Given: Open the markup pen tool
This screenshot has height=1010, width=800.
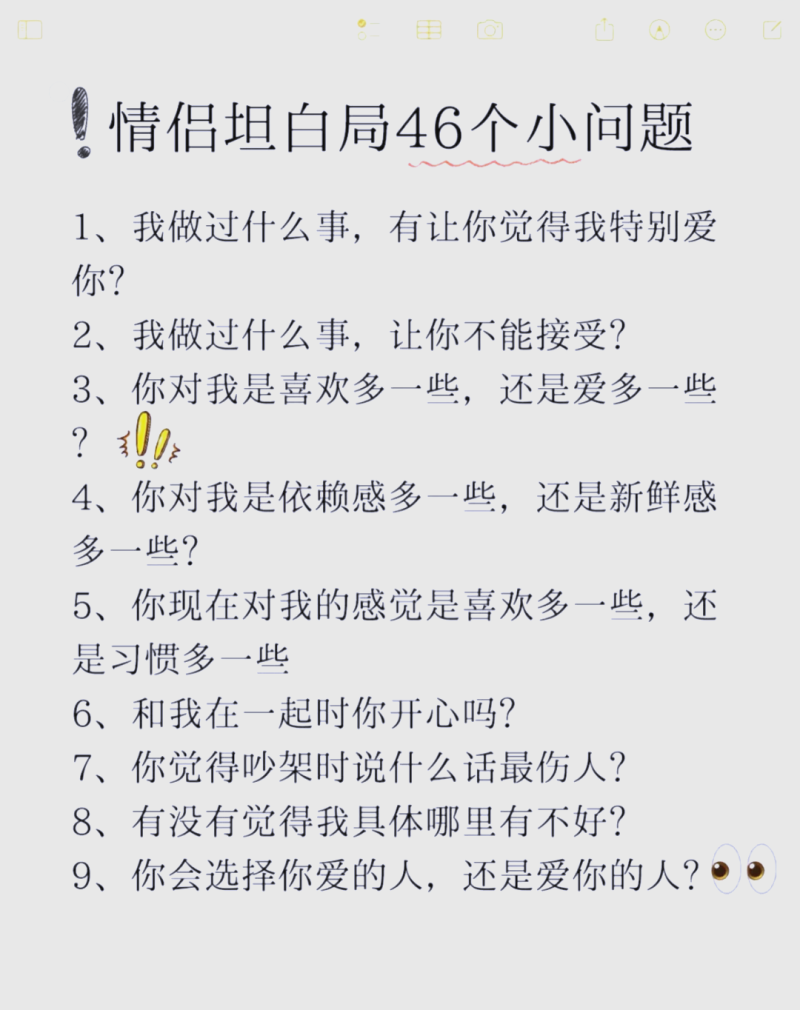Looking at the screenshot, I should pyautogui.click(x=659, y=30).
